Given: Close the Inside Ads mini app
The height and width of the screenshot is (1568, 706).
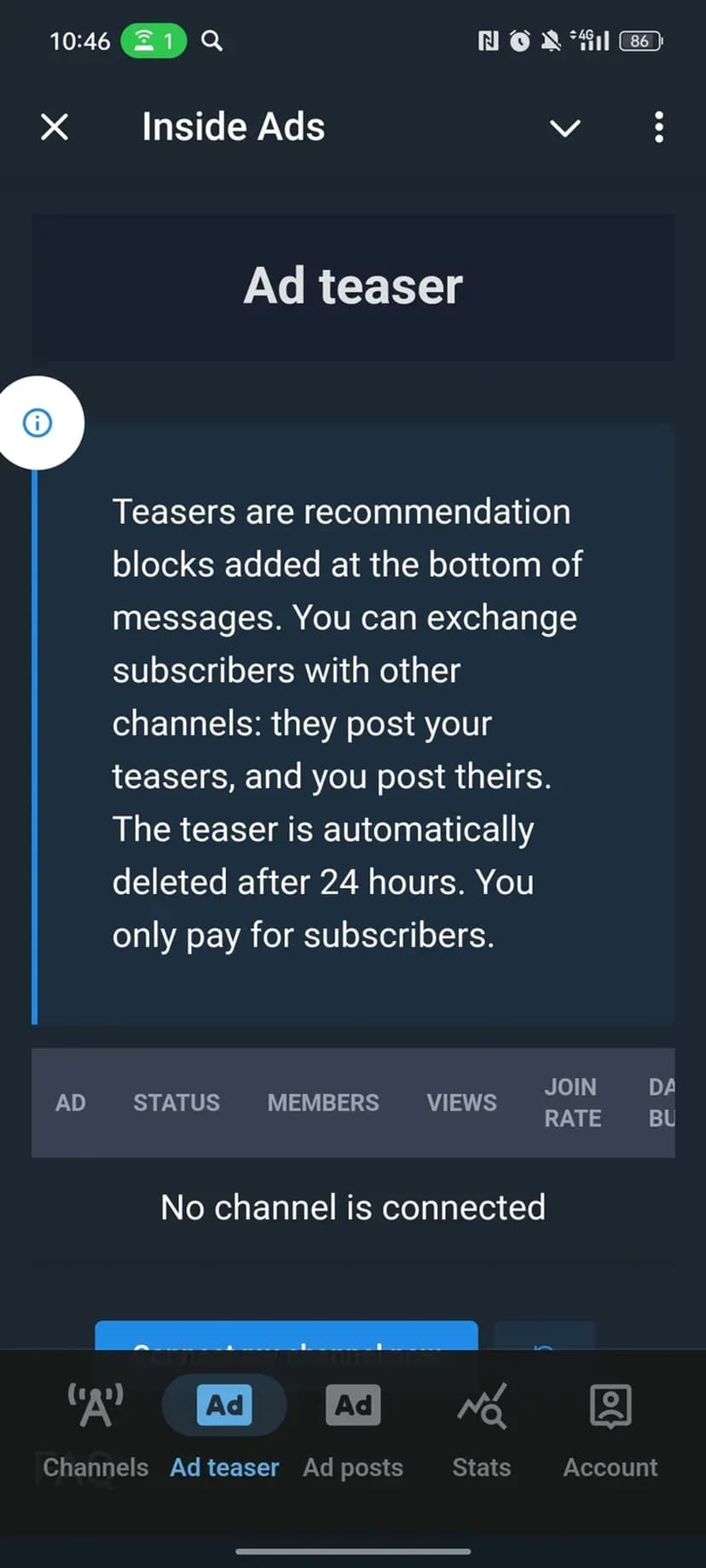Looking at the screenshot, I should click(55, 128).
